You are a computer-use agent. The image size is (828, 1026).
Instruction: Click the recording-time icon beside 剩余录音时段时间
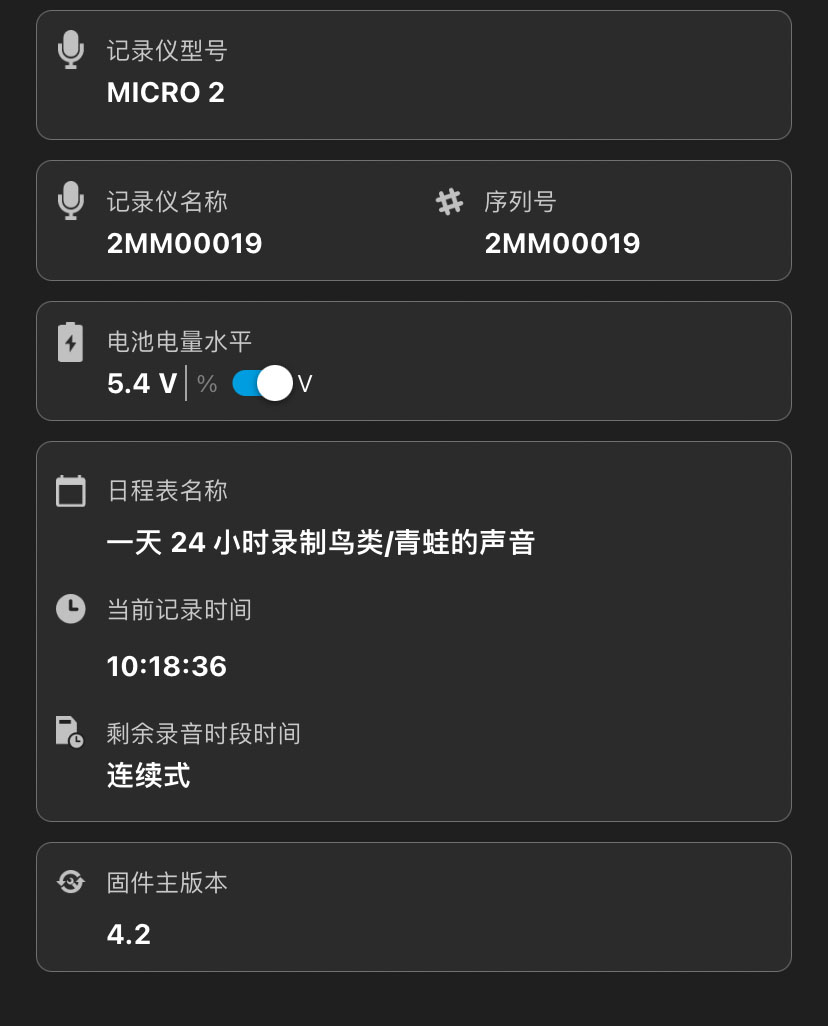(x=70, y=732)
